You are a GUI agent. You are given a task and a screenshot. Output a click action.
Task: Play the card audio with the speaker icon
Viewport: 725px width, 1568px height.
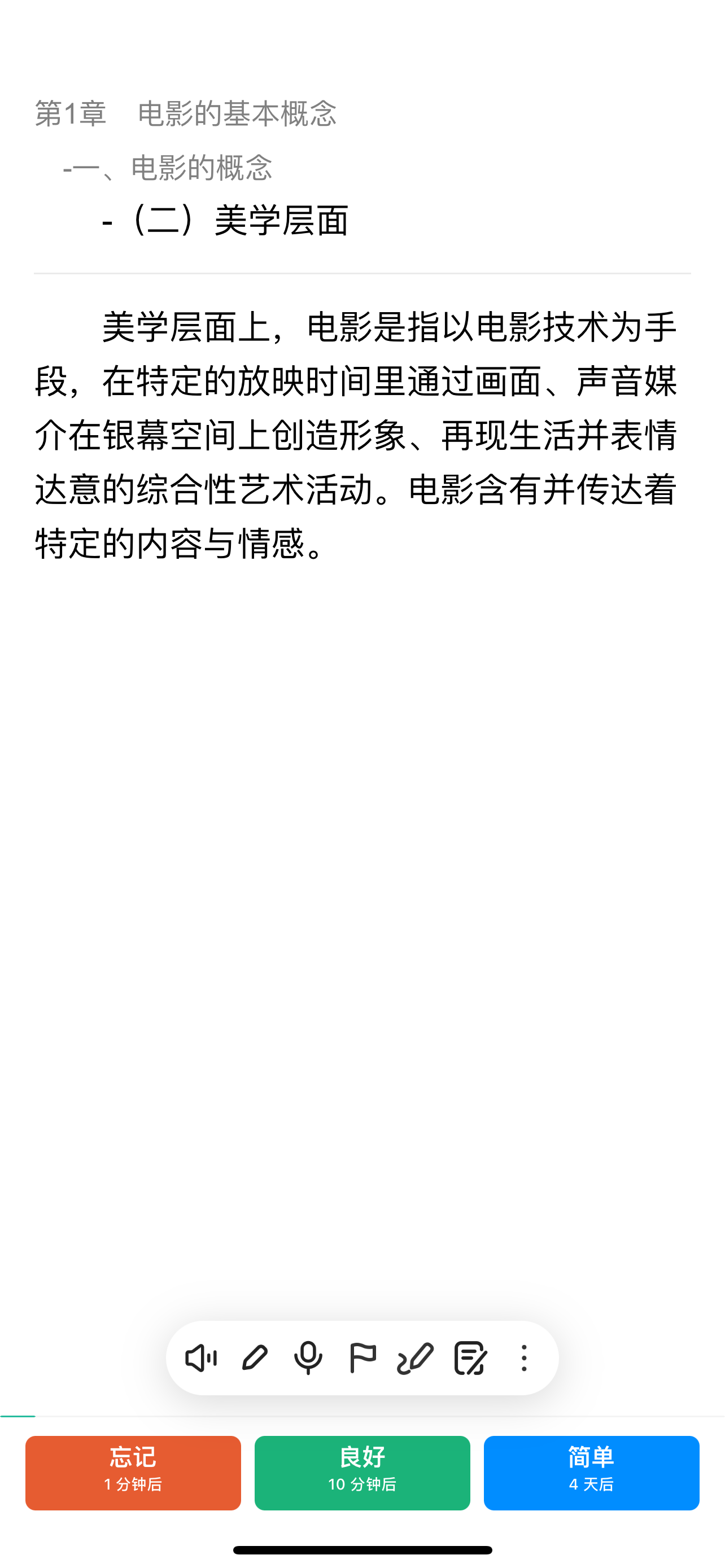coord(201,1358)
